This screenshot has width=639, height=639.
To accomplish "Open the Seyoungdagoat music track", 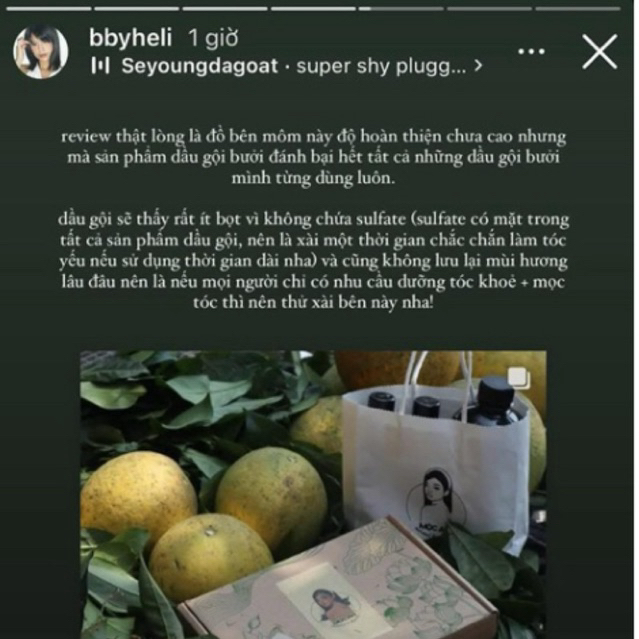I will (290, 67).
